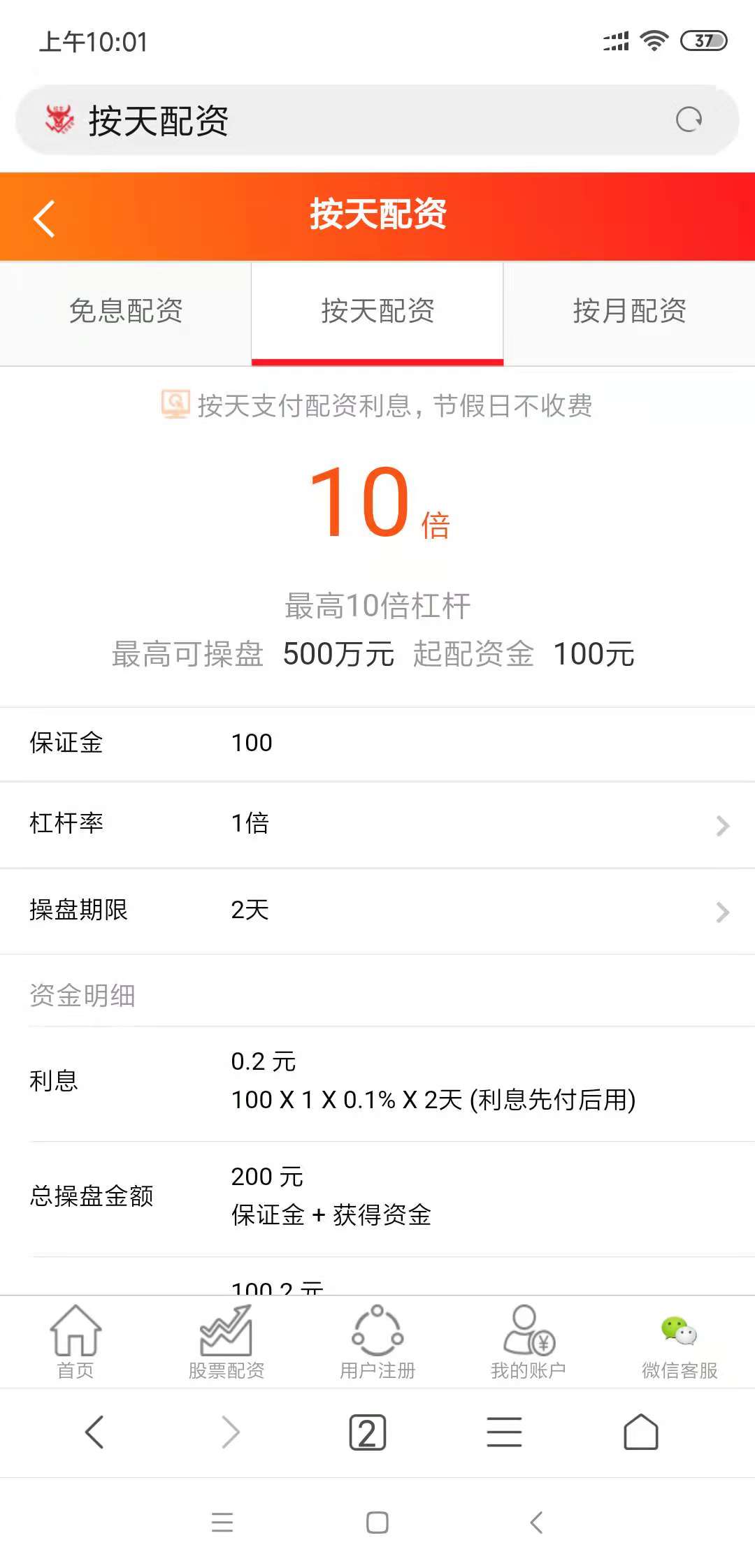Viewport: 755px width, 1568px height.
Task: Open the browser tab switcher showing 2
Action: (x=368, y=1432)
